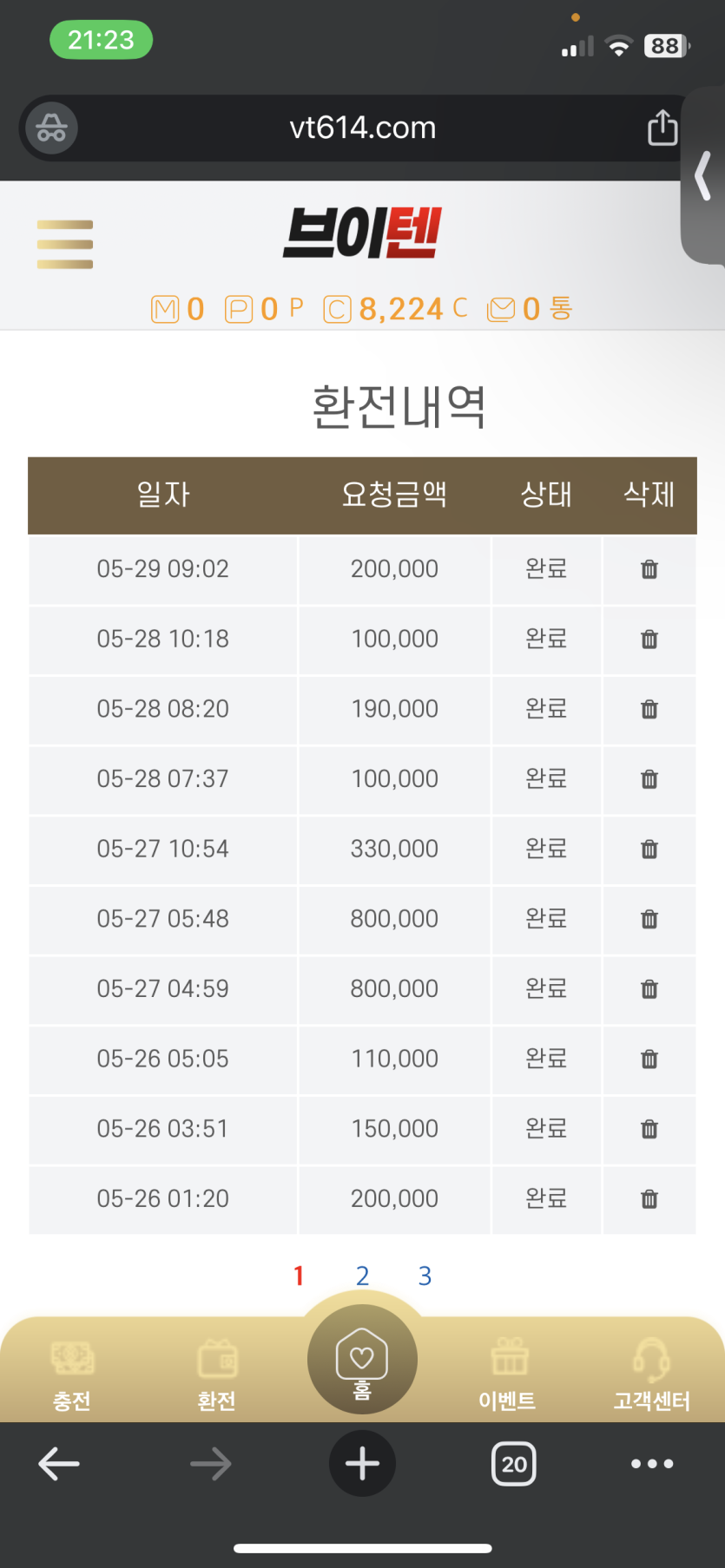Tap the vt614.com address bar
Image resolution: width=725 pixels, height=1568 pixels.
363,128
